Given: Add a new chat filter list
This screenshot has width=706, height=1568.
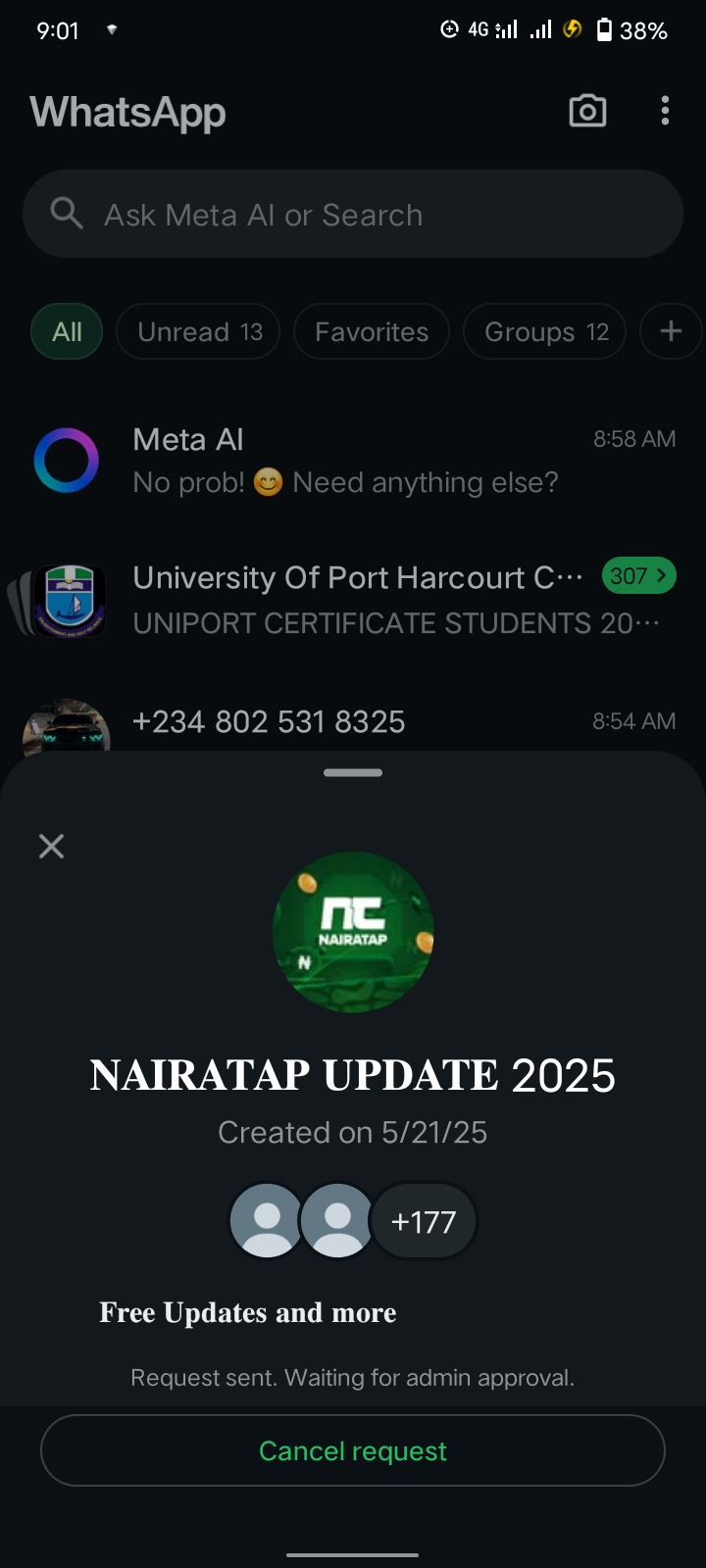Looking at the screenshot, I should (x=671, y=331).
